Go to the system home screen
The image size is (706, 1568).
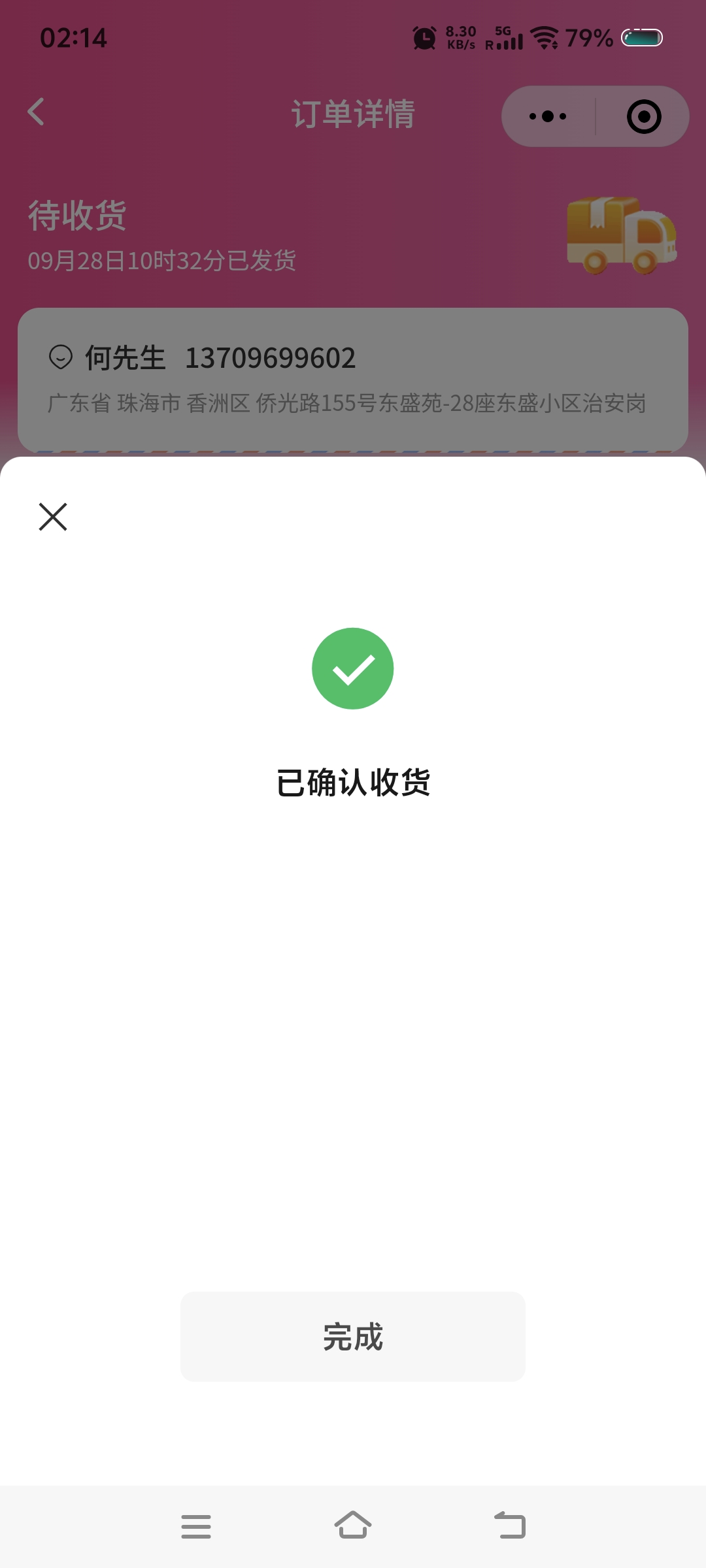click(352, 1526)
